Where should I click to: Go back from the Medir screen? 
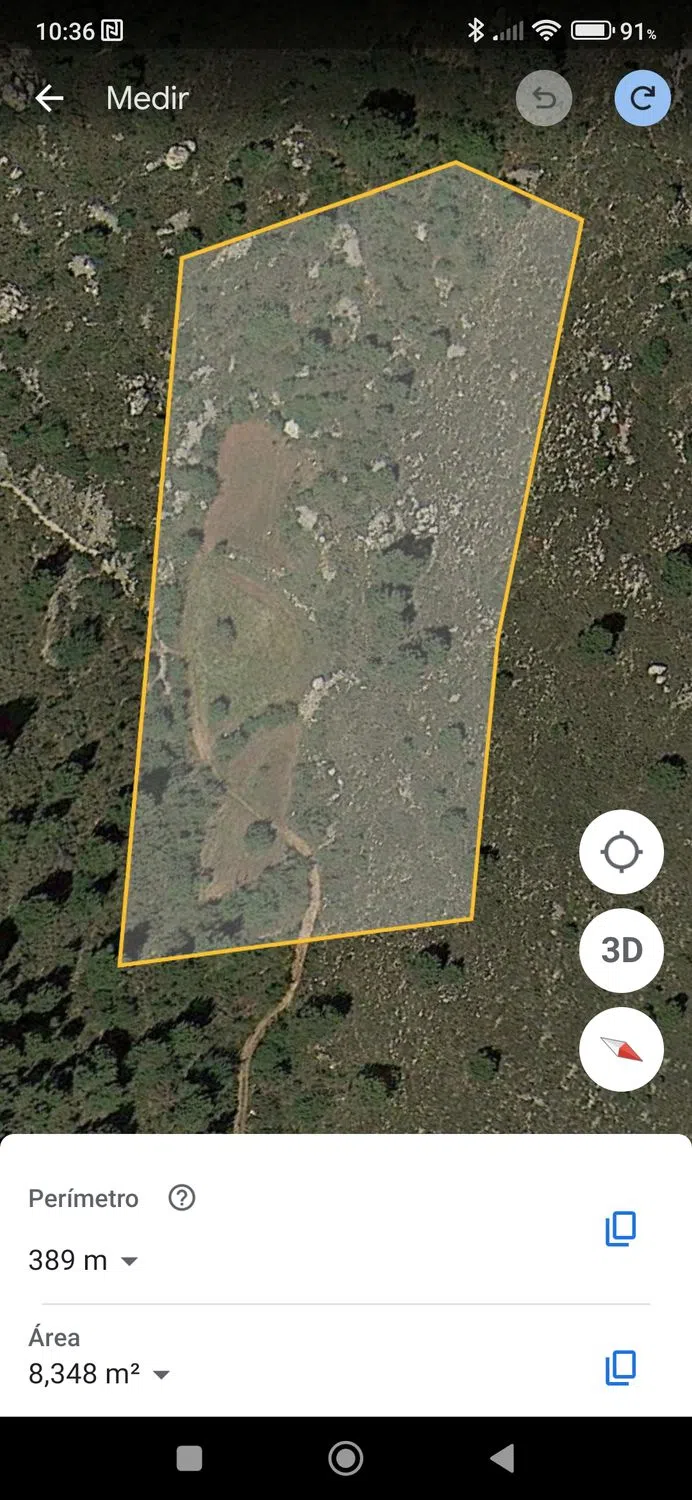(x=49, y=98)
